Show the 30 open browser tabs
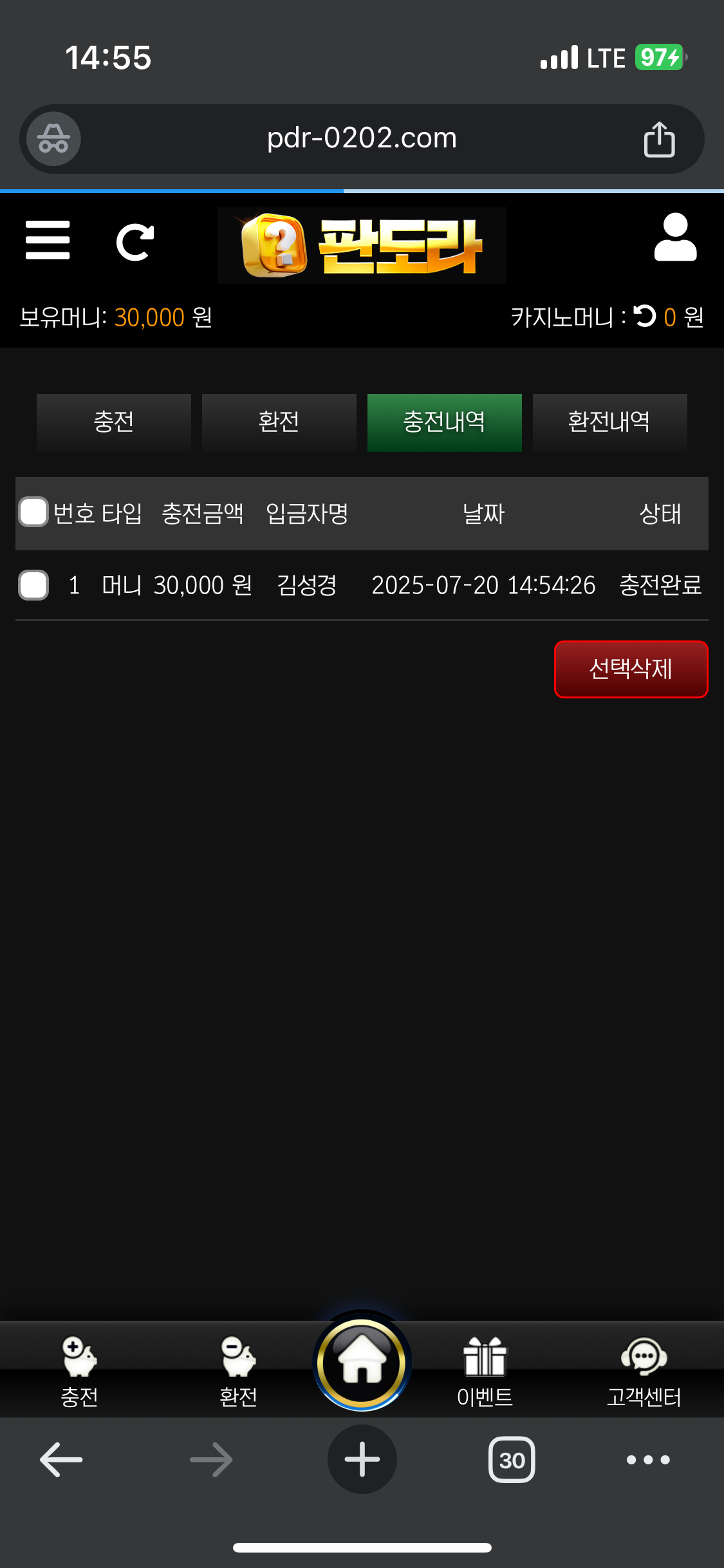Viewport: 724px width, 1568px height. click(x=512, y=1459)
